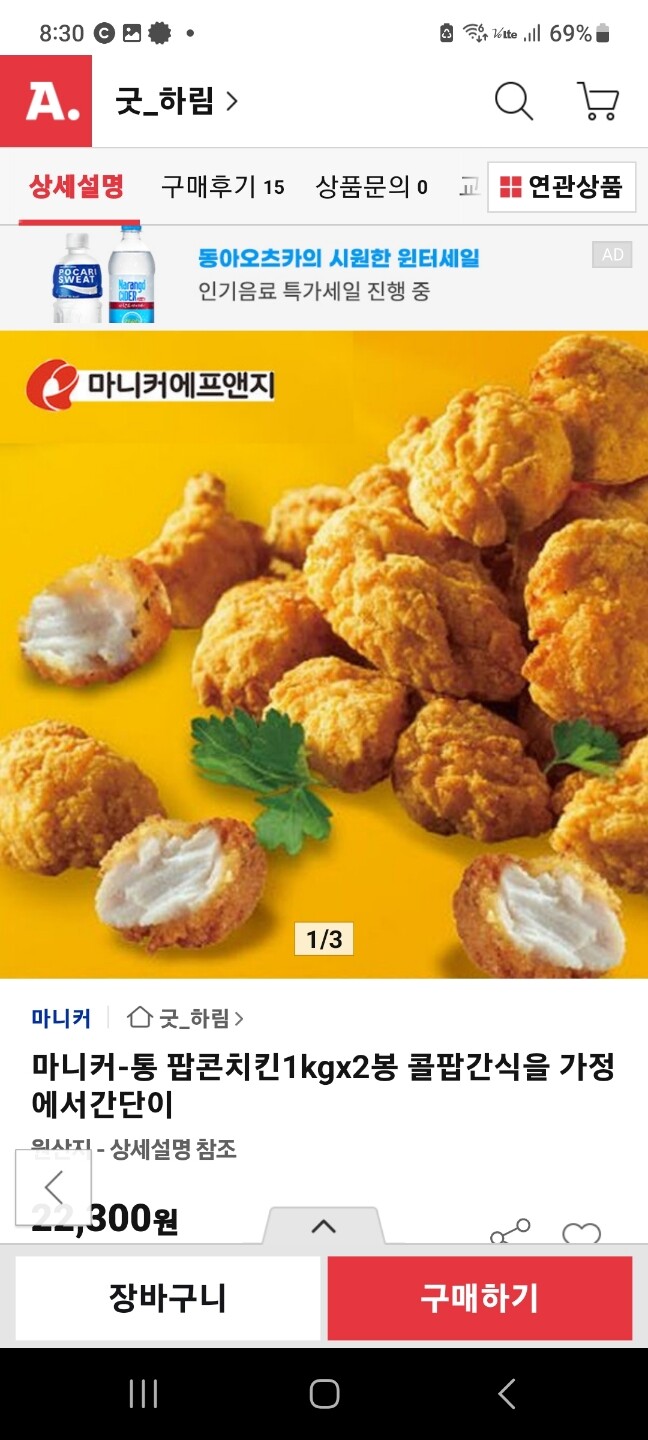Add product to wishlist with heart
This screenshot has width=648, height=1440.
click(x=581, y=1234)
